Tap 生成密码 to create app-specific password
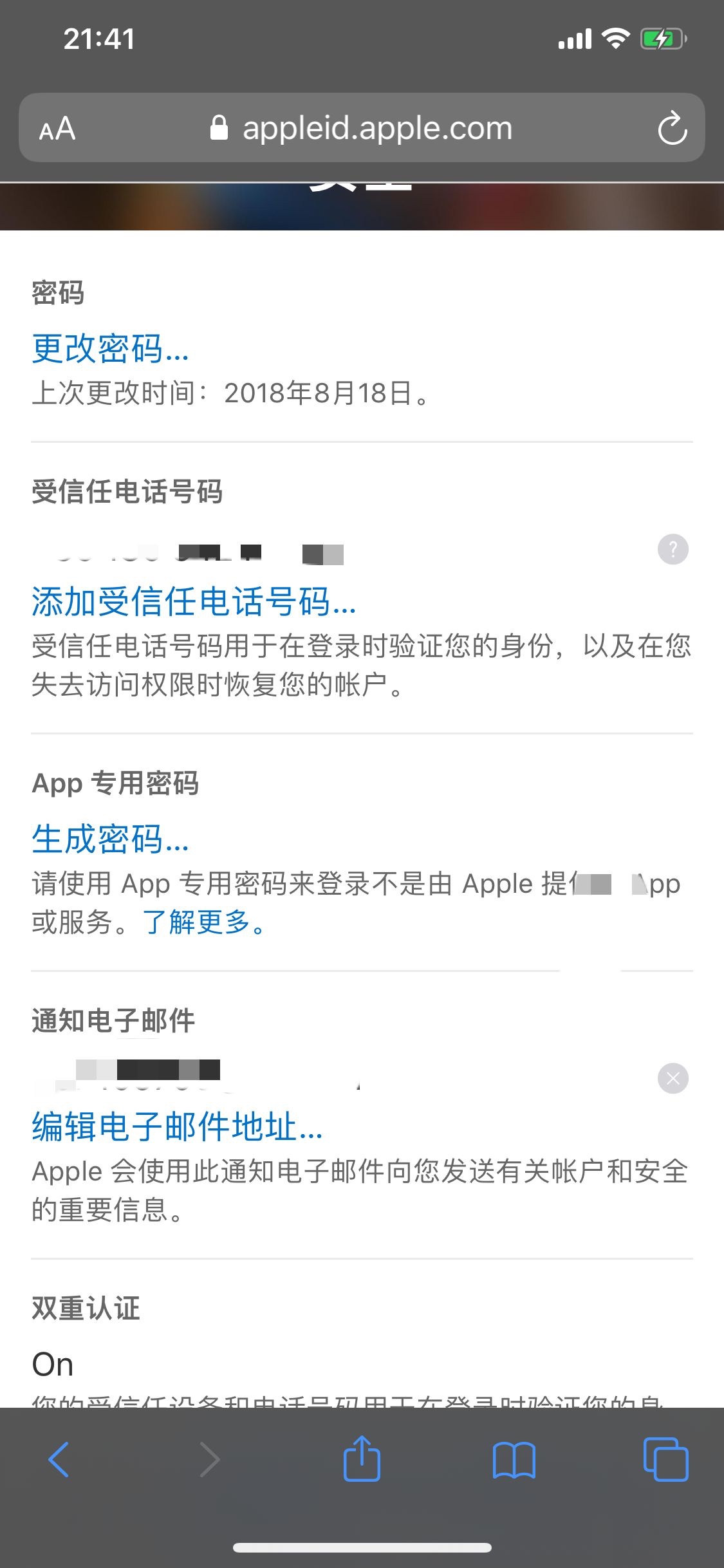This screenshot has width=724, height=1568. [110, 839]
